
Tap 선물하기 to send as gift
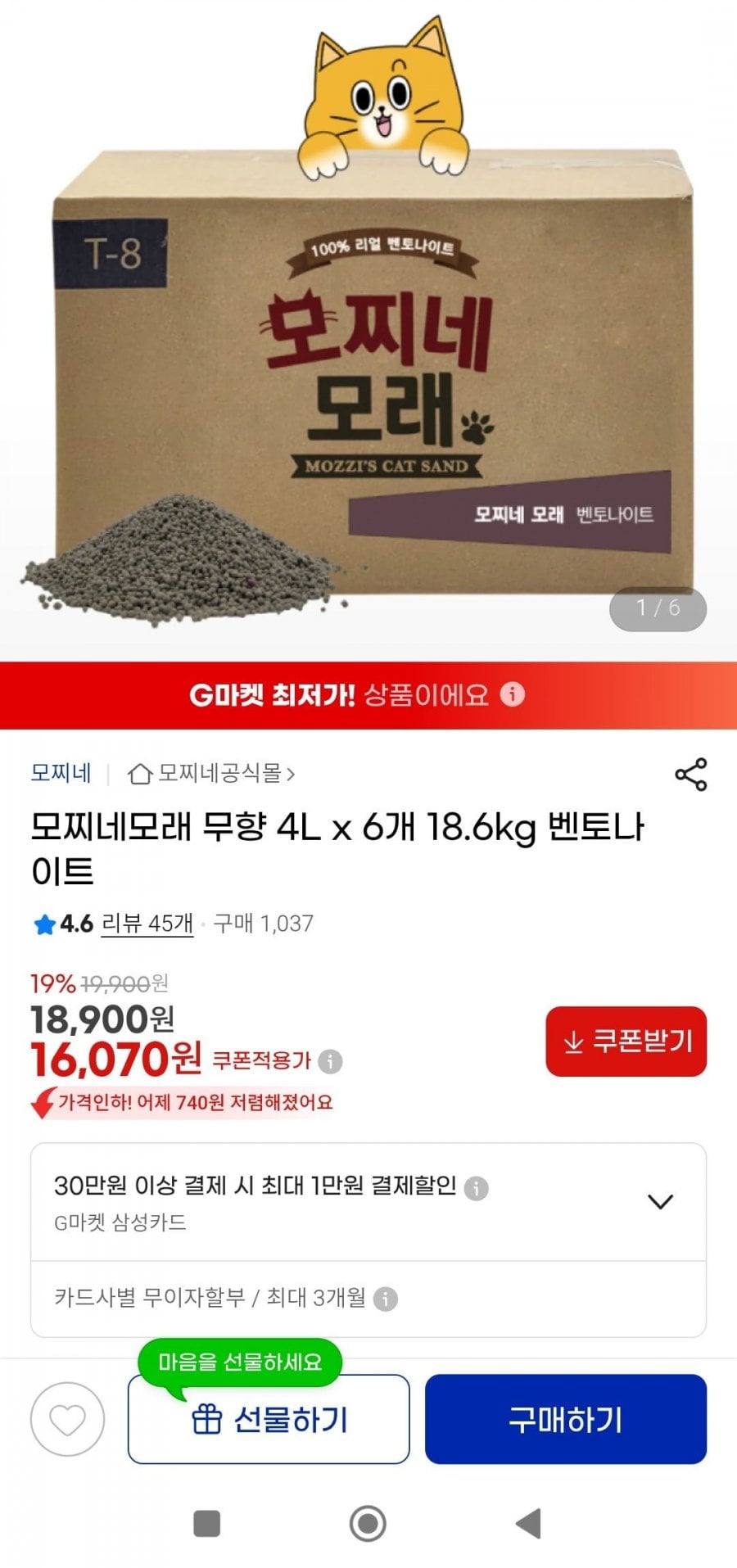(x=269, y=1419)
